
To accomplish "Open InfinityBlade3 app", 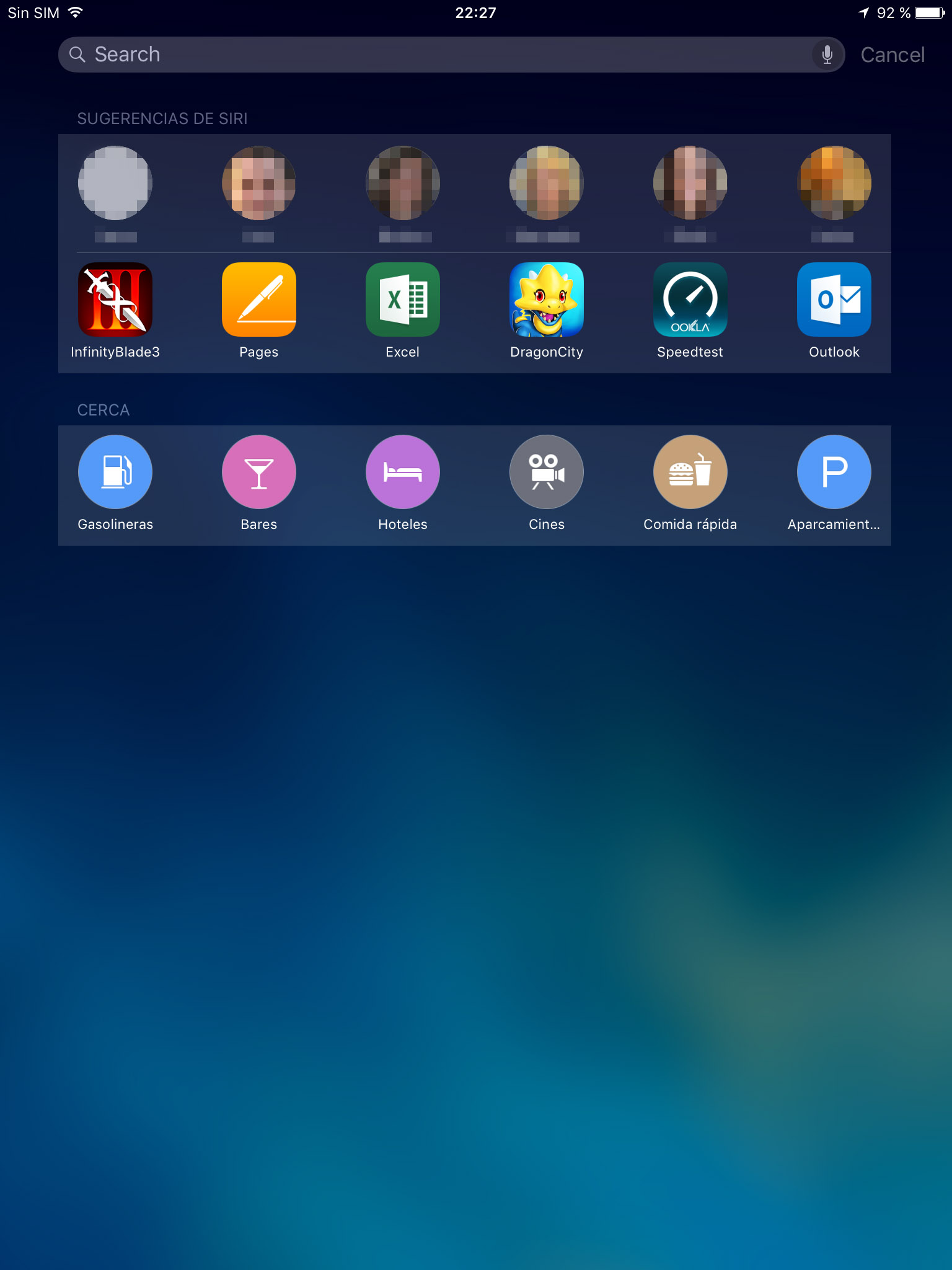I will coord(115,300).
